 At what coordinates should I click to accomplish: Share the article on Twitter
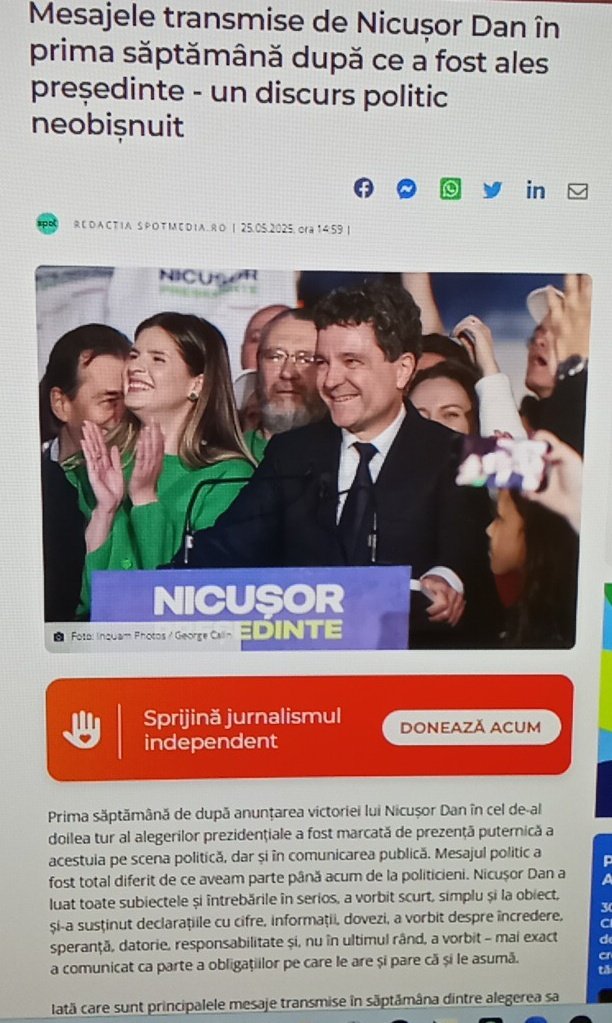pos(492,190)
